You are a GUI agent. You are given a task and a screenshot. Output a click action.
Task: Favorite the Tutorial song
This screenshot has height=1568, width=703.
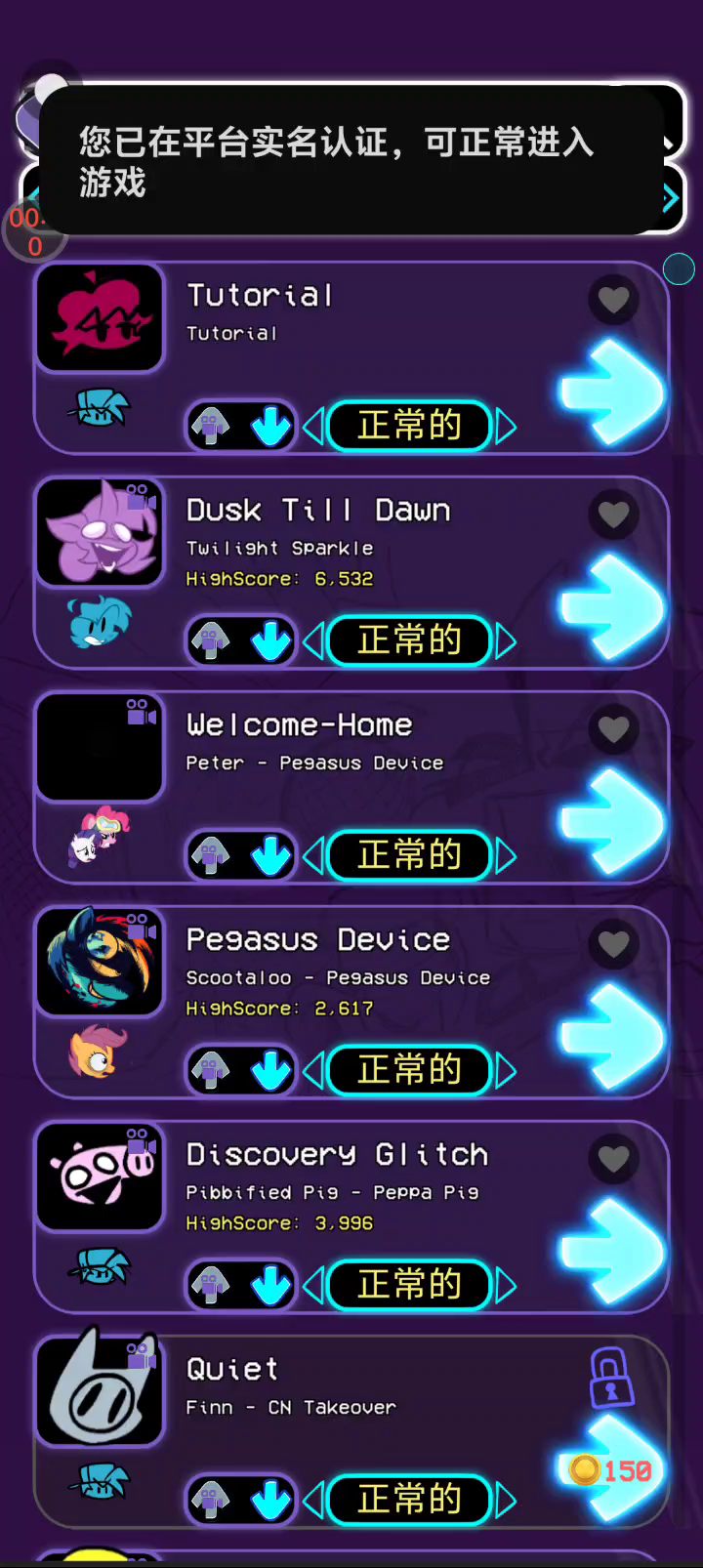(x=613, y=300)
